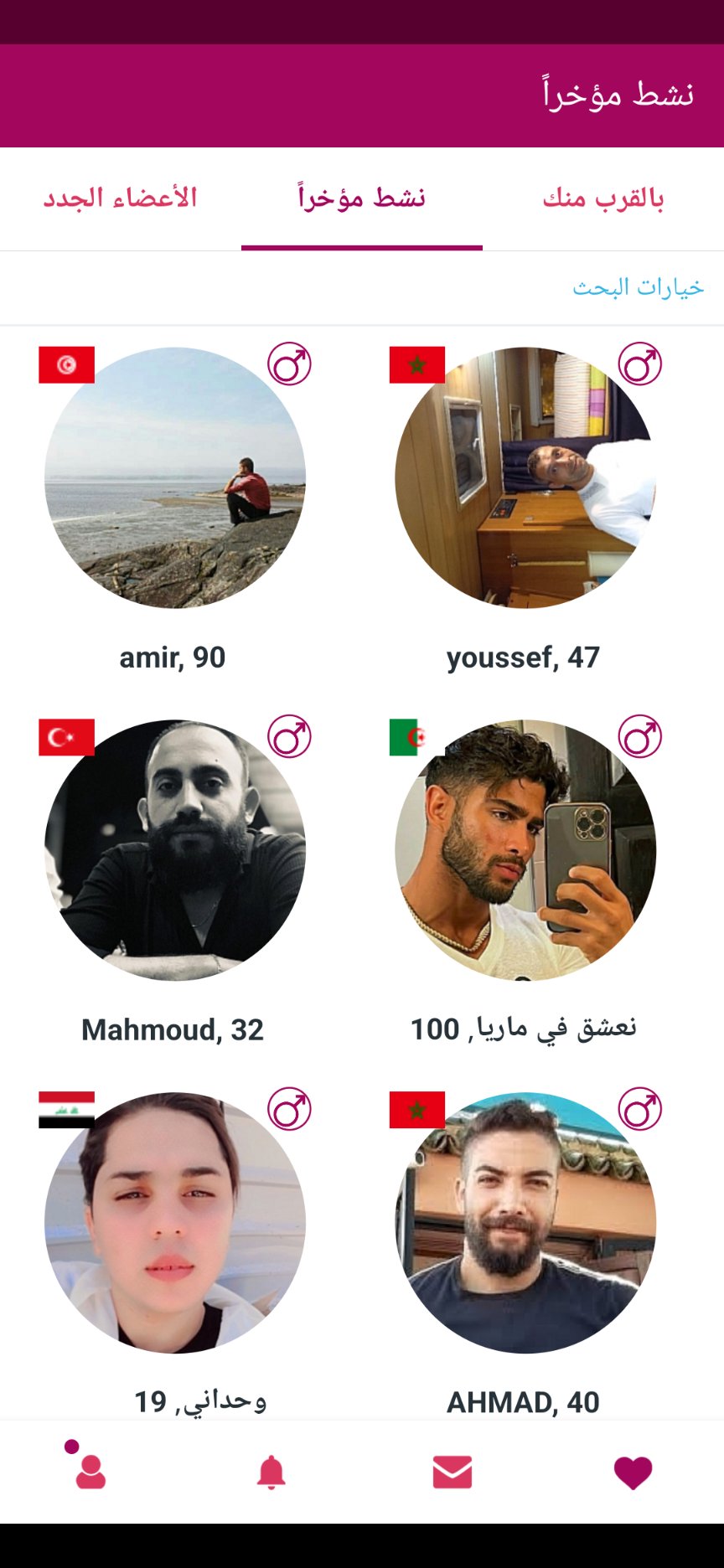
Task: Open youssef, 47 profile
Action: coord(525,477)
